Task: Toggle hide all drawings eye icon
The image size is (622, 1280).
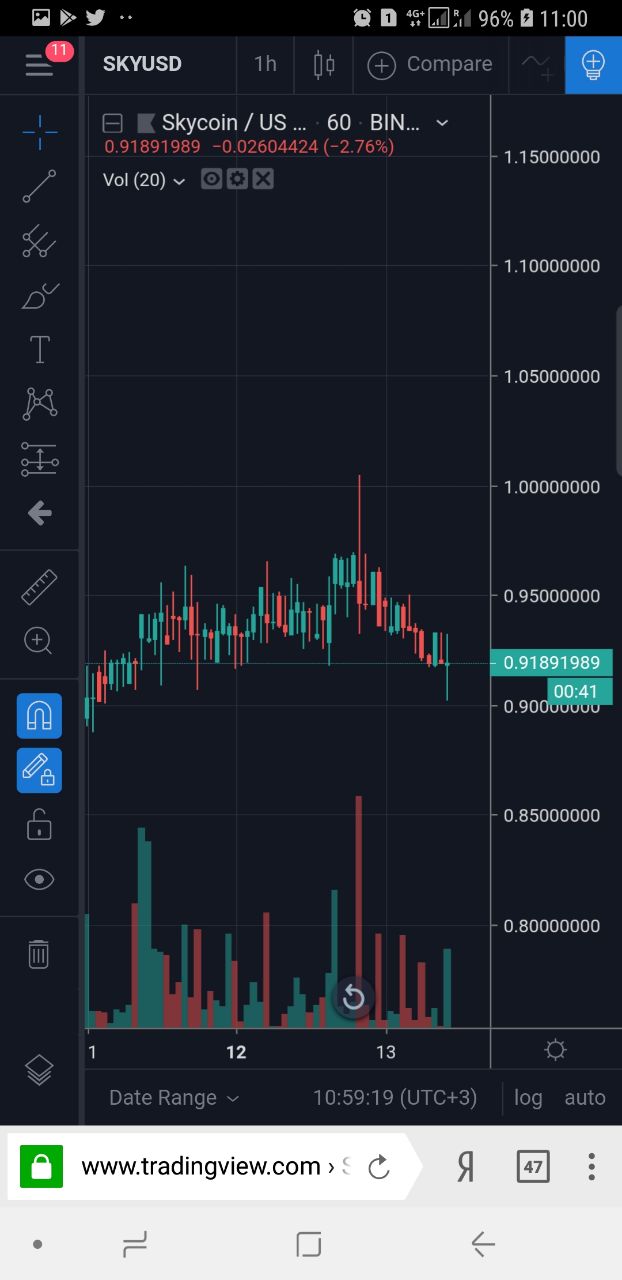Action: (39, 879)
